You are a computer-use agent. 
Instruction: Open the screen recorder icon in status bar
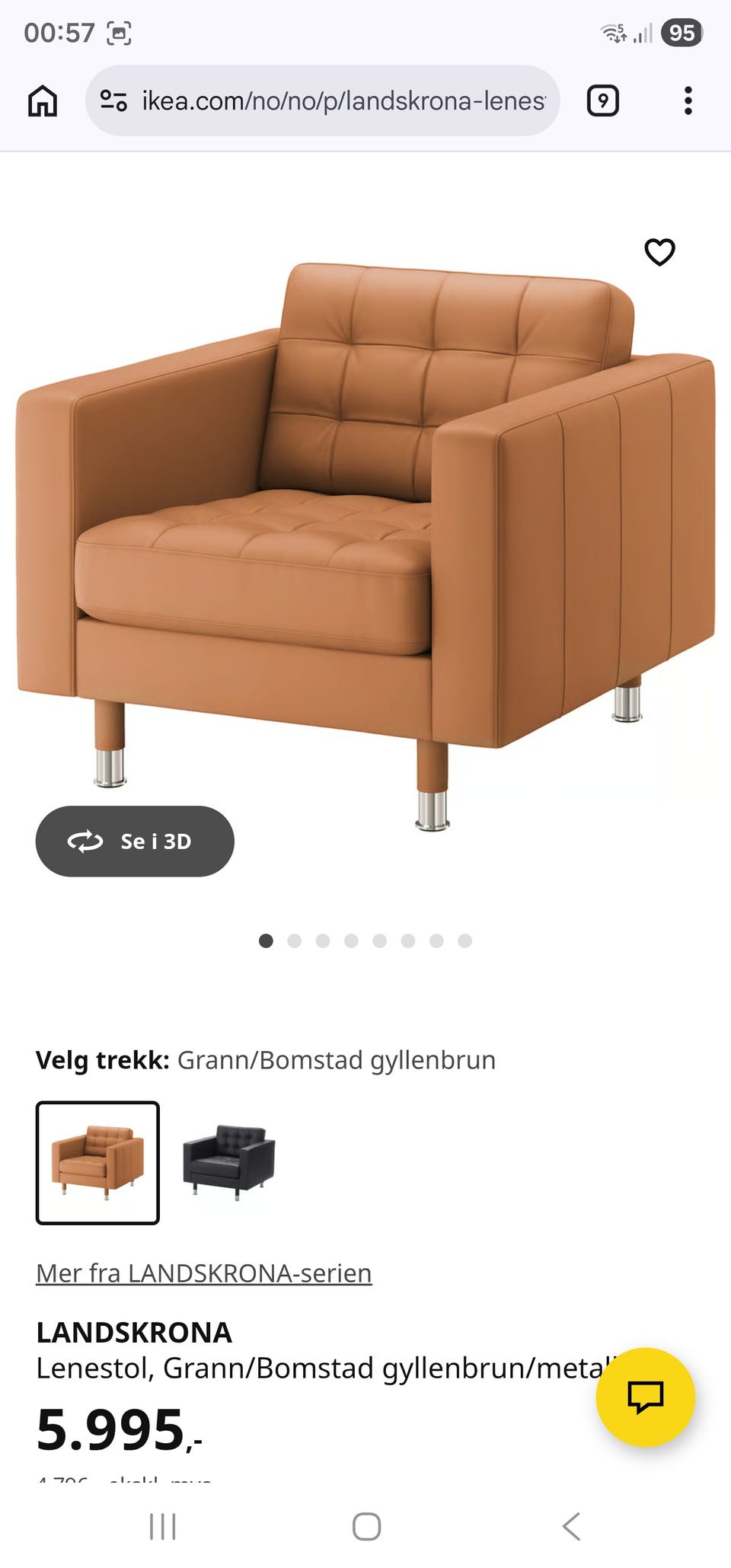pyautogui.click(x=120, y=33)
